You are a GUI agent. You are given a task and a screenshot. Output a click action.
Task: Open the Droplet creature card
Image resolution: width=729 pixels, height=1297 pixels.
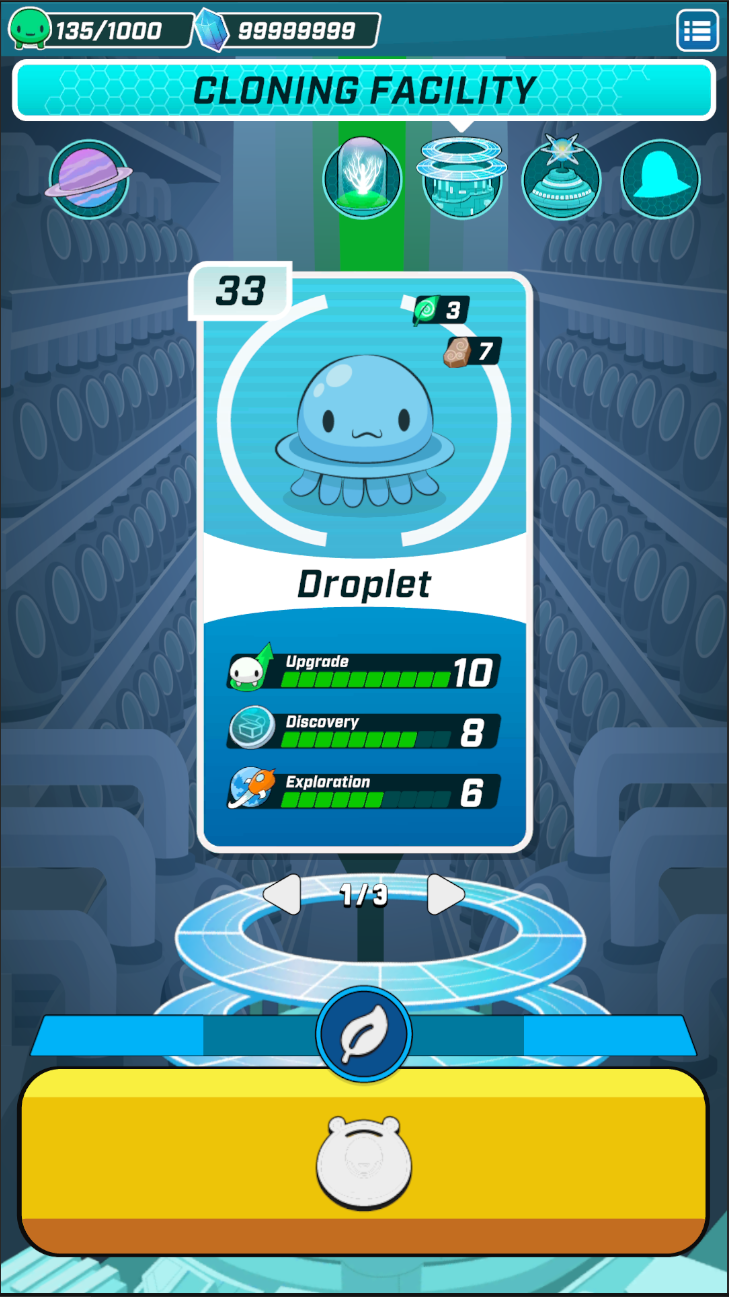[x=365, y=560]
